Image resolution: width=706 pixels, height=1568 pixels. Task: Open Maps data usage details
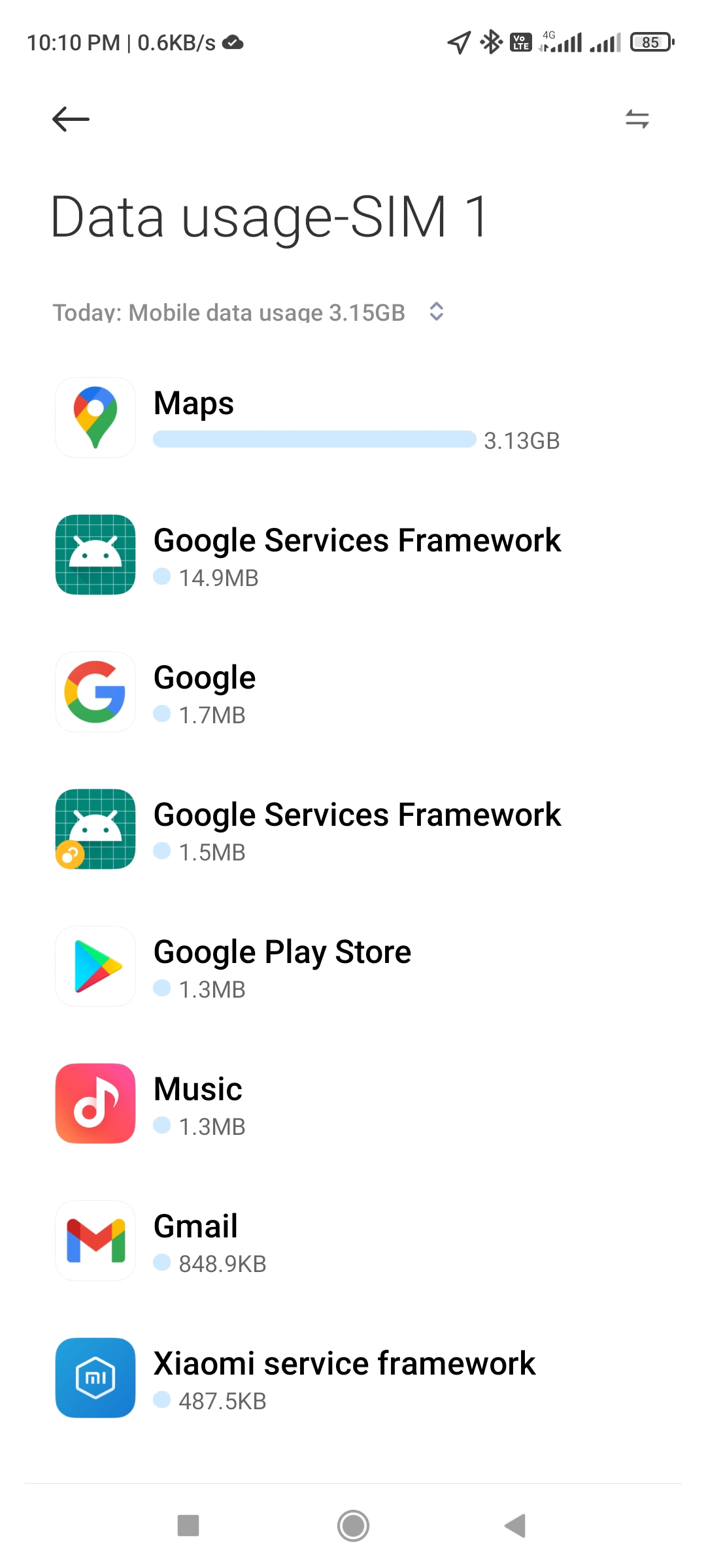pos(353,418)
